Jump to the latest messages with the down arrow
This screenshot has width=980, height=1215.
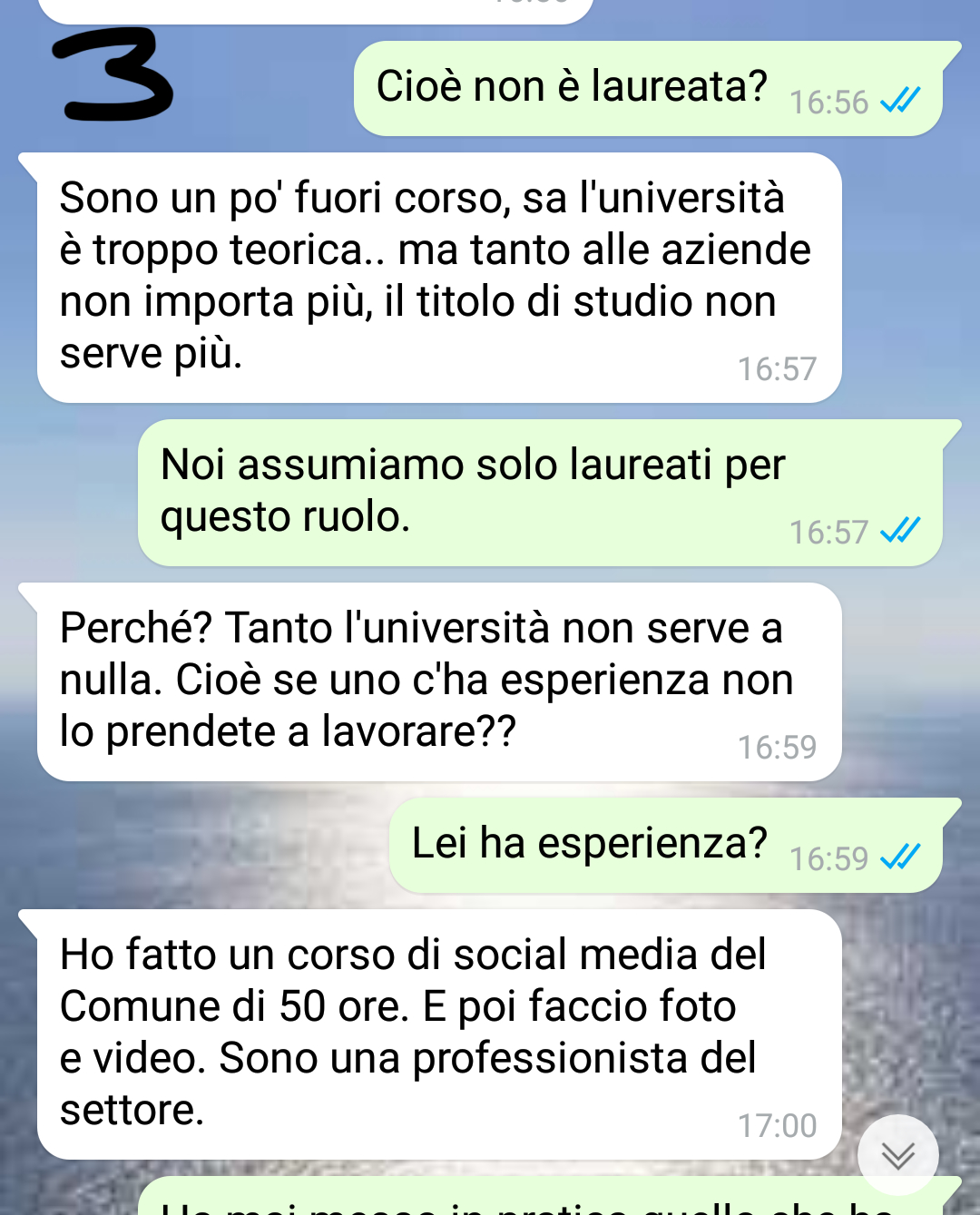(897, 1154)
